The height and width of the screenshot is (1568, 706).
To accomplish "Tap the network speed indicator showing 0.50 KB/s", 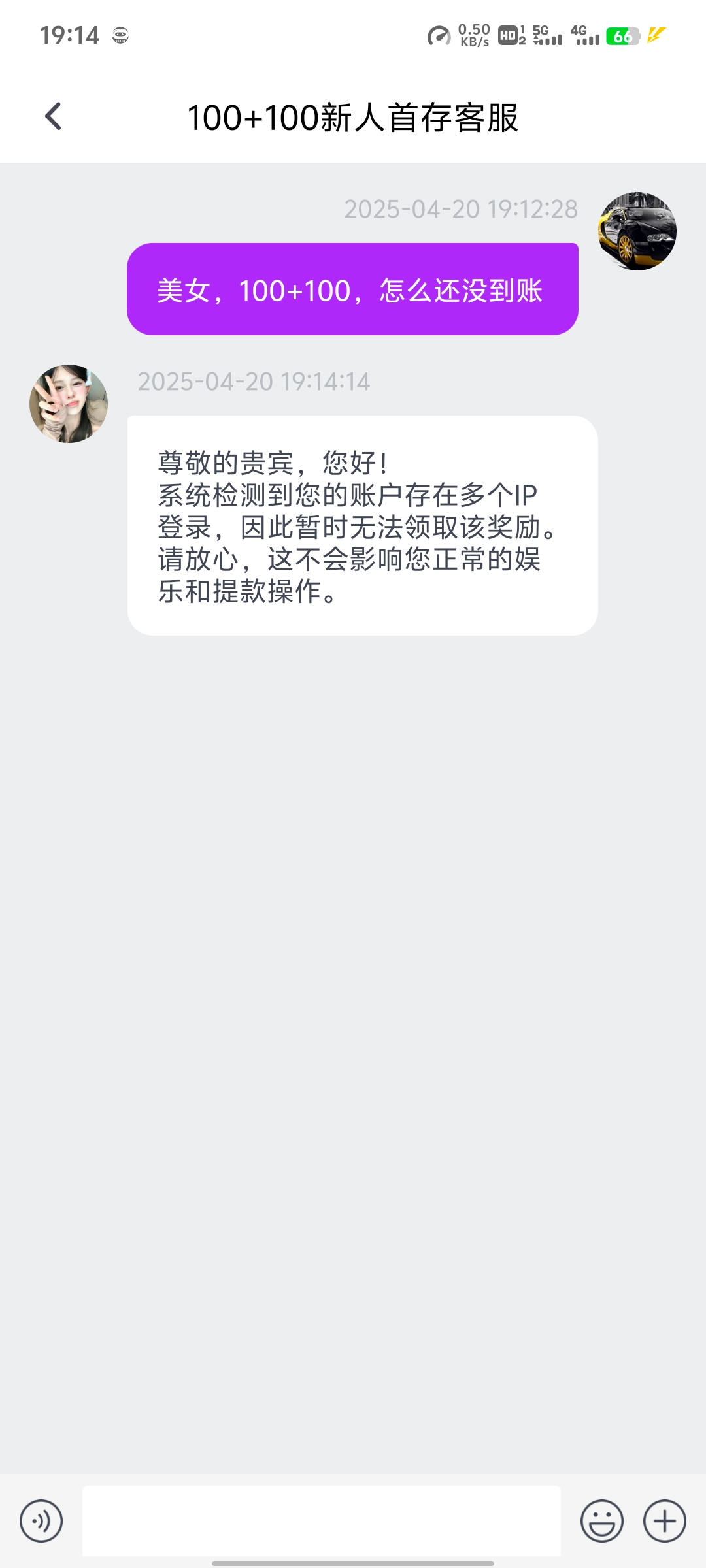I will (x=473, y=35).
